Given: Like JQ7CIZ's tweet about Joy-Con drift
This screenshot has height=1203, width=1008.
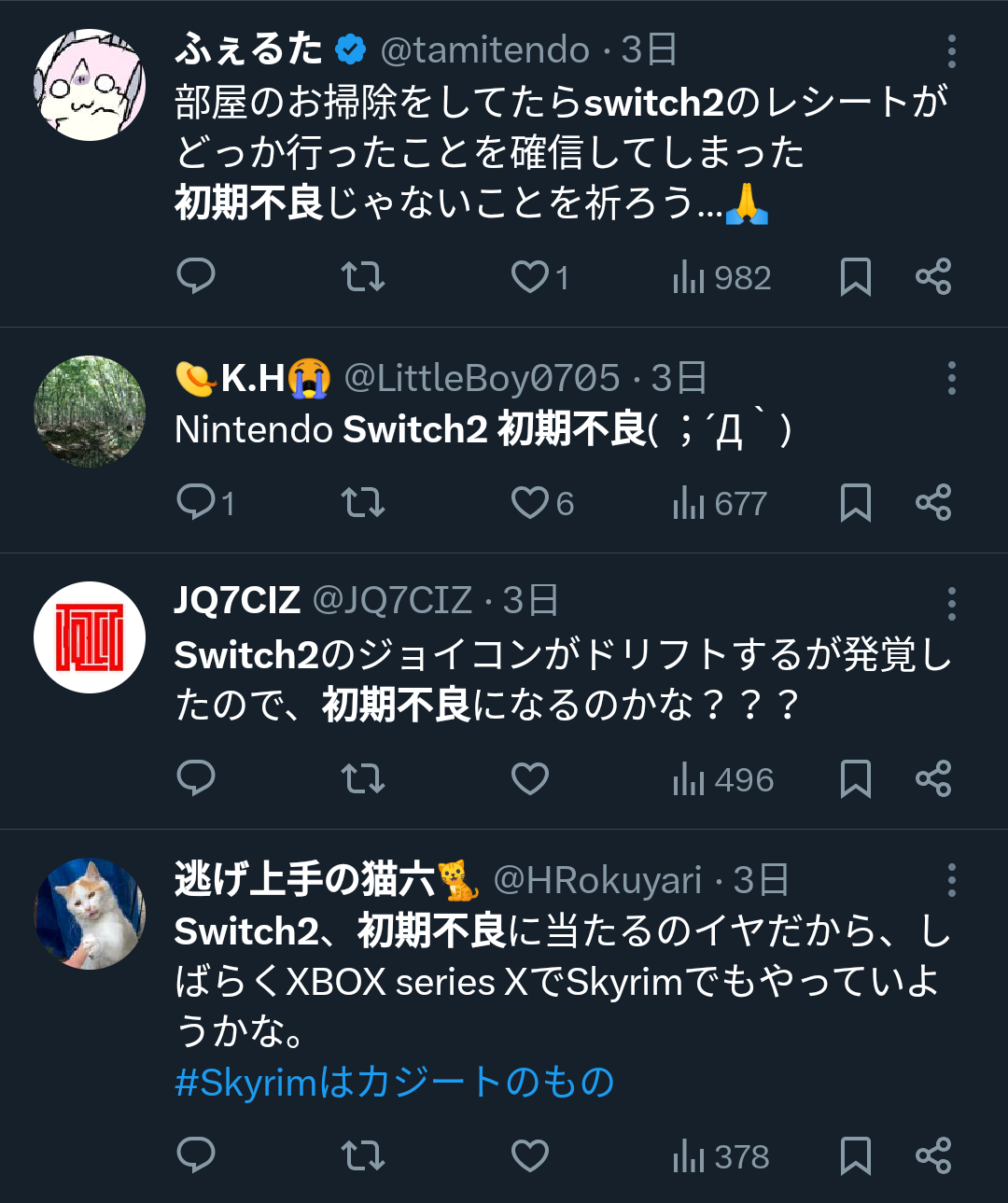Looking at the screenshot, I should pyautogui.click(x=530, y=778).
